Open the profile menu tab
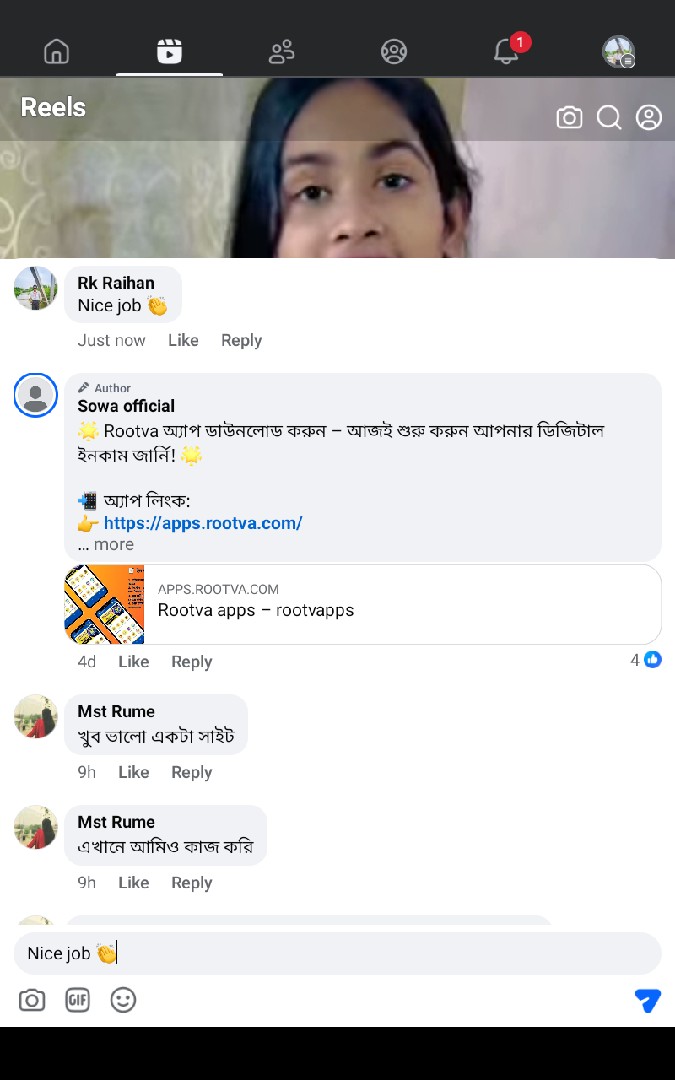Image resolution: width=675 pixels, height=1080 pixels. (x=618, y=51)
